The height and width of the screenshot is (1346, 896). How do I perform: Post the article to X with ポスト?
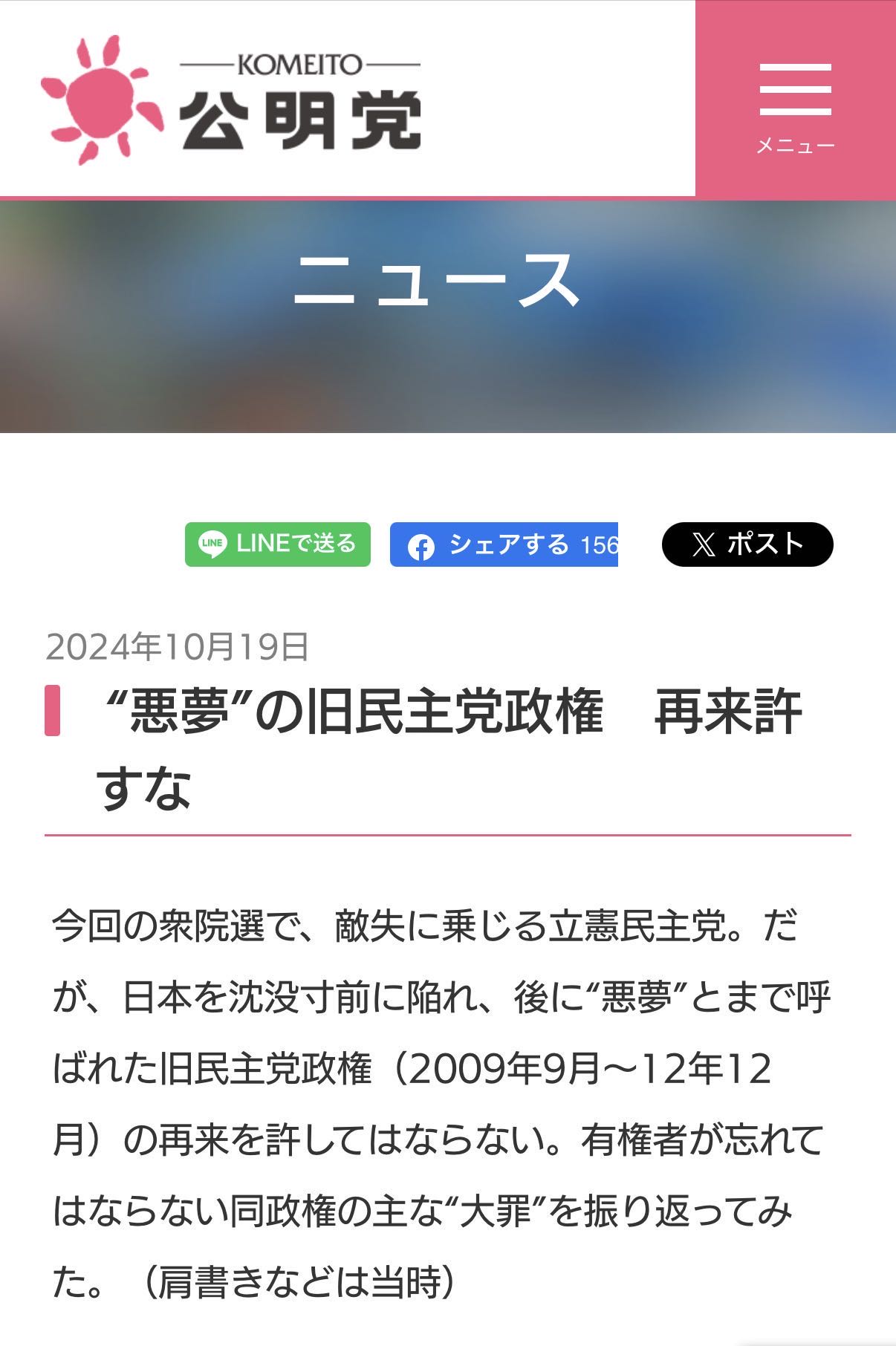coord(747,544)
